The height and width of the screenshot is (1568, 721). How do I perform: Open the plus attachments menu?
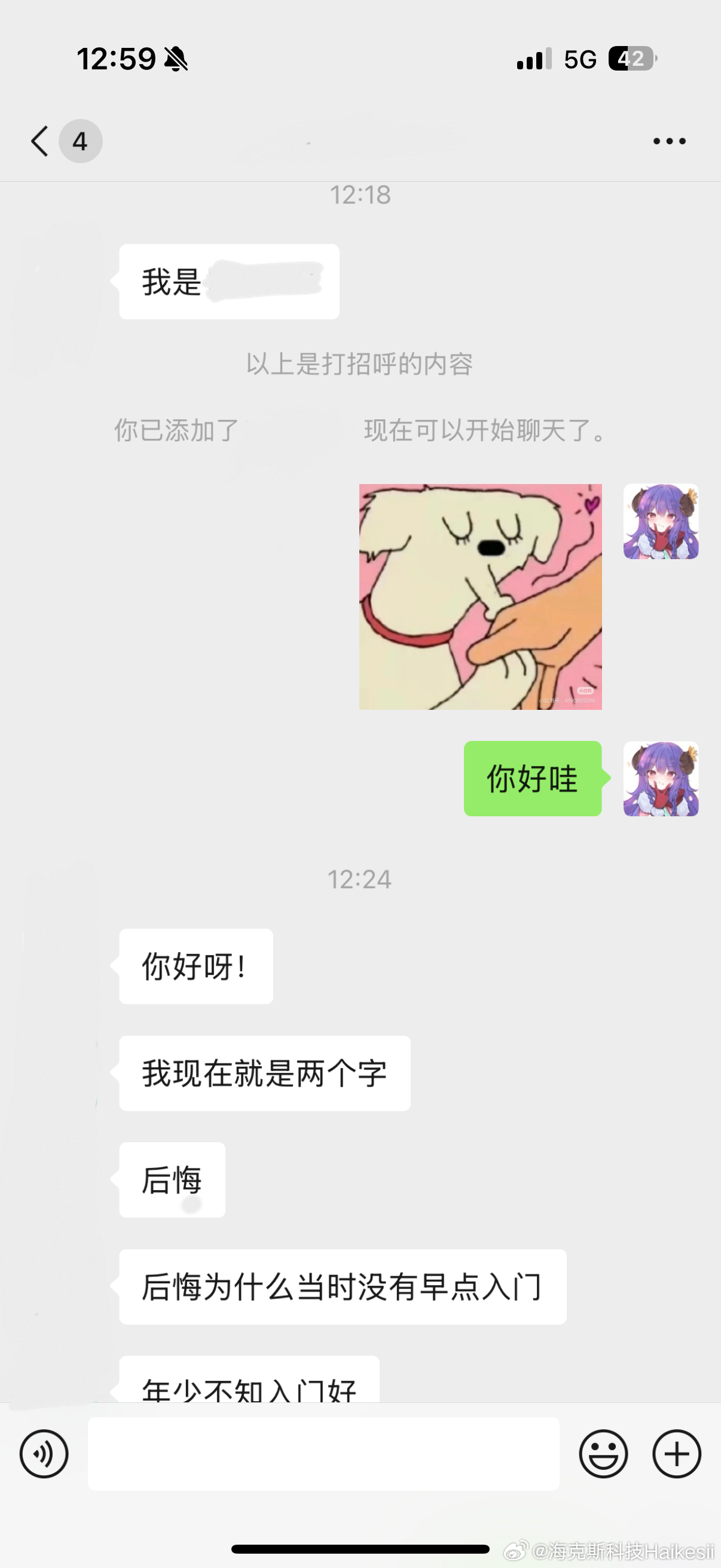(677, 1454)
